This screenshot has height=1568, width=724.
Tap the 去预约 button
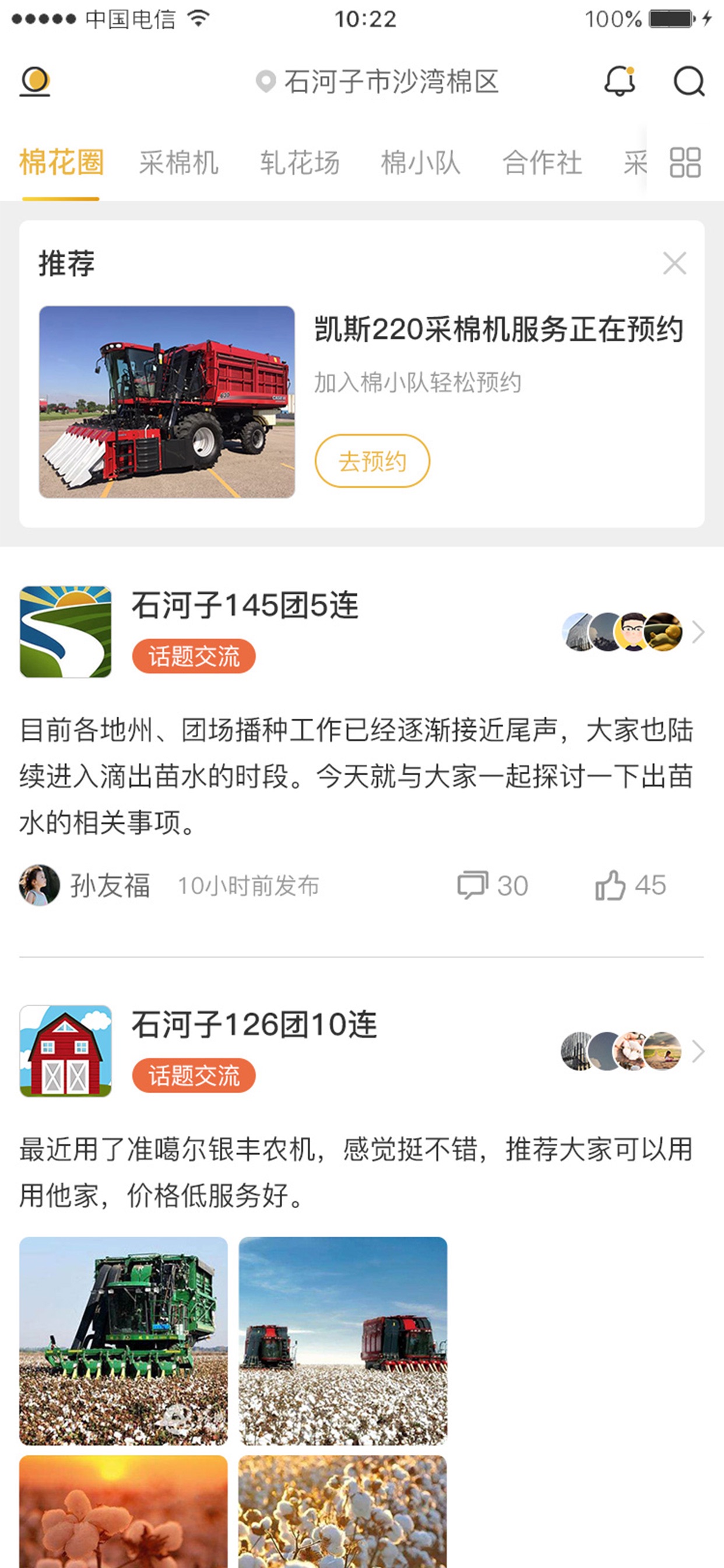[x=372, y=461]
